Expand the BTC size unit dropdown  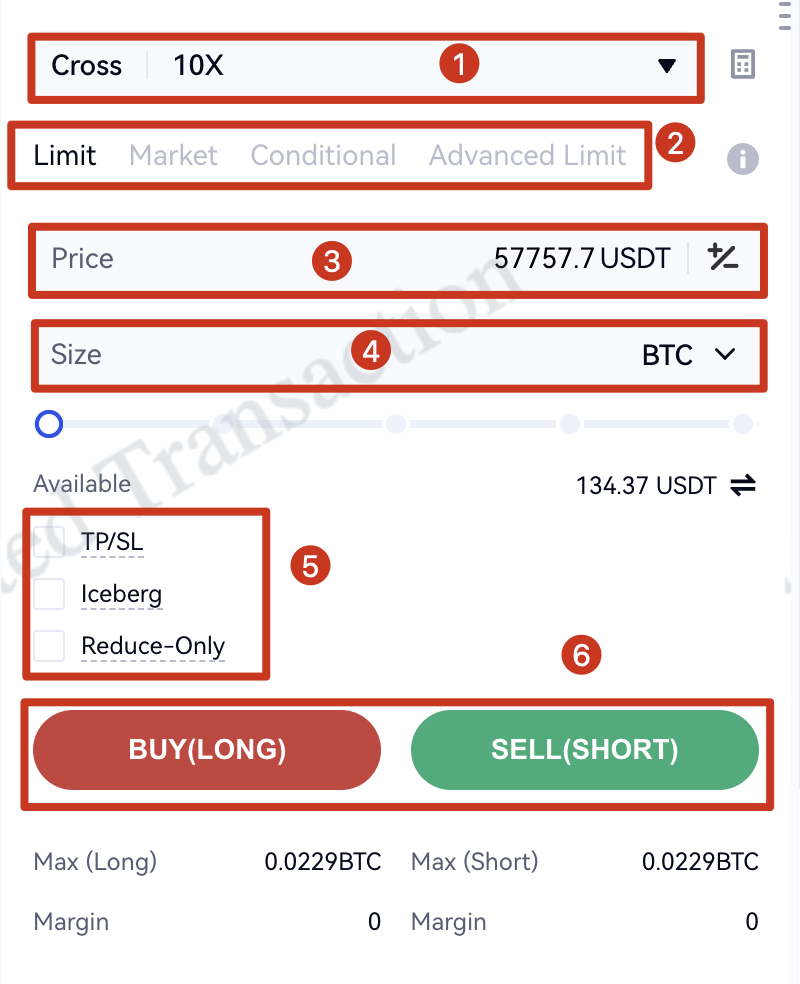690,355
